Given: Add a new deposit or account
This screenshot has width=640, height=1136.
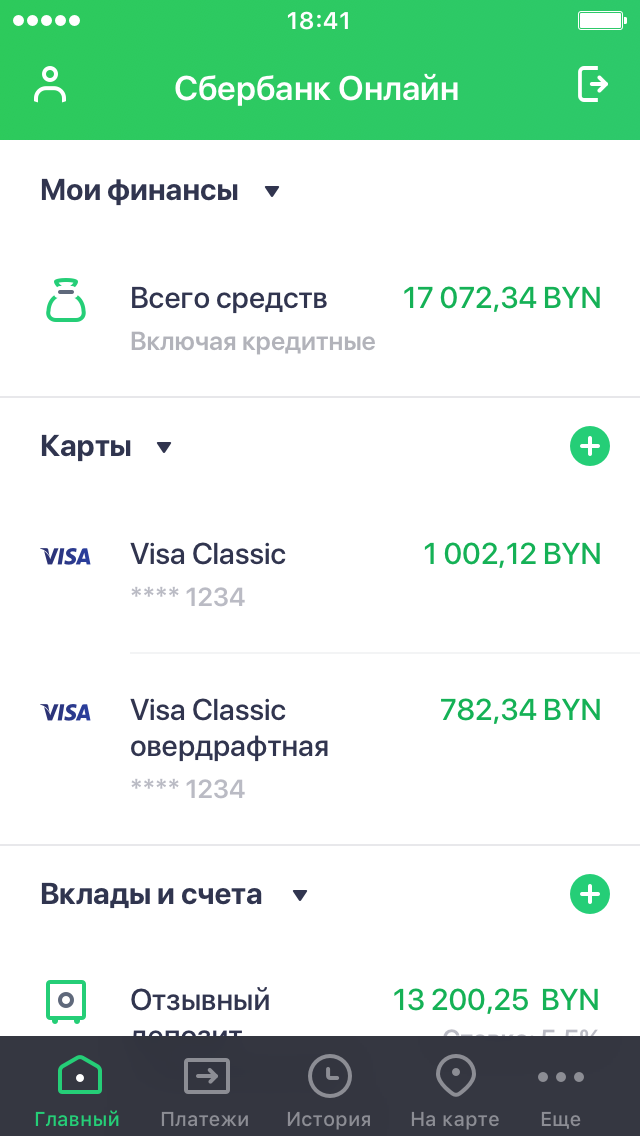Looking at the screenshot, I should (589, 893).
